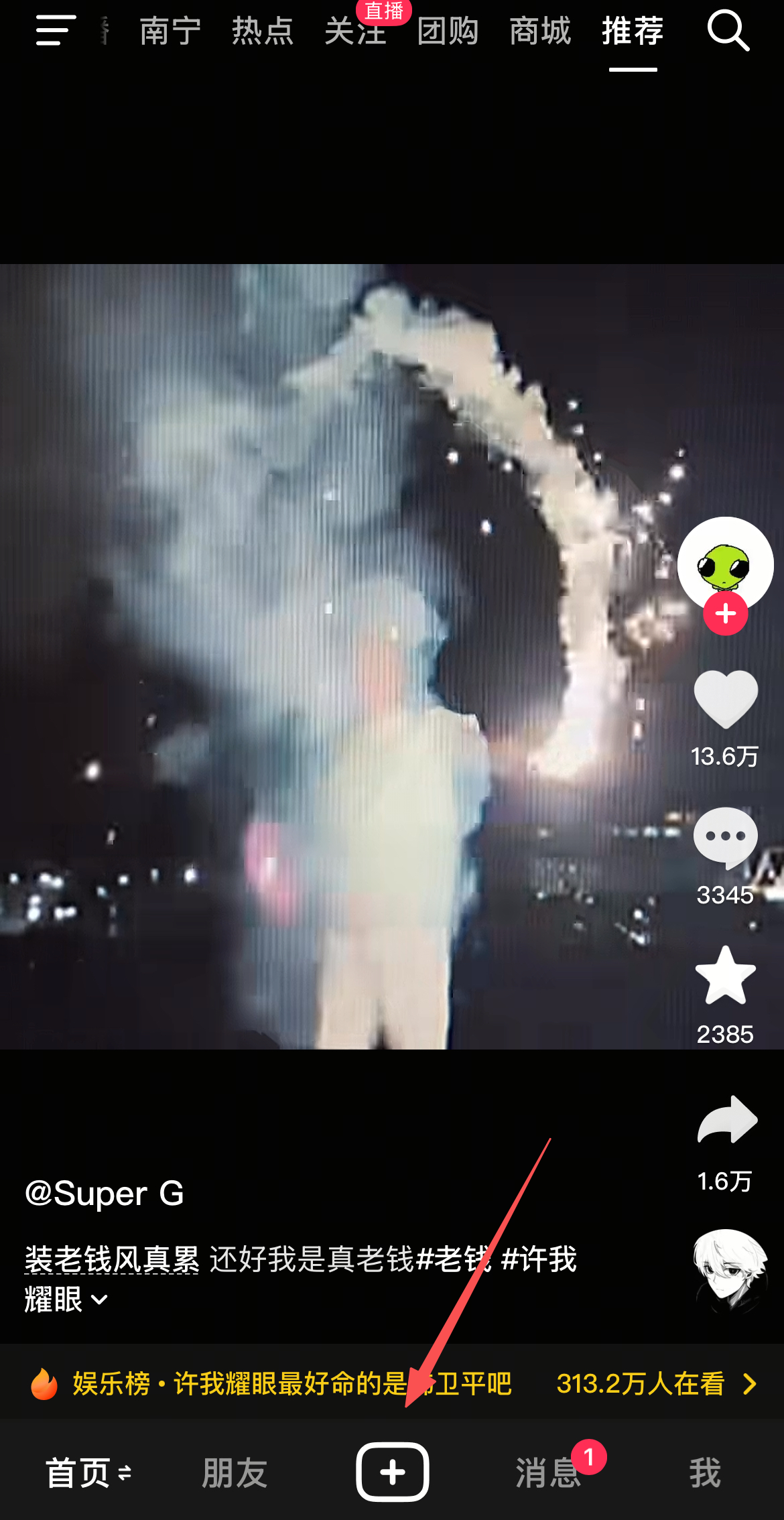Open the comments with 3345 replies
784x1520 pixels.
click(725, 838)
